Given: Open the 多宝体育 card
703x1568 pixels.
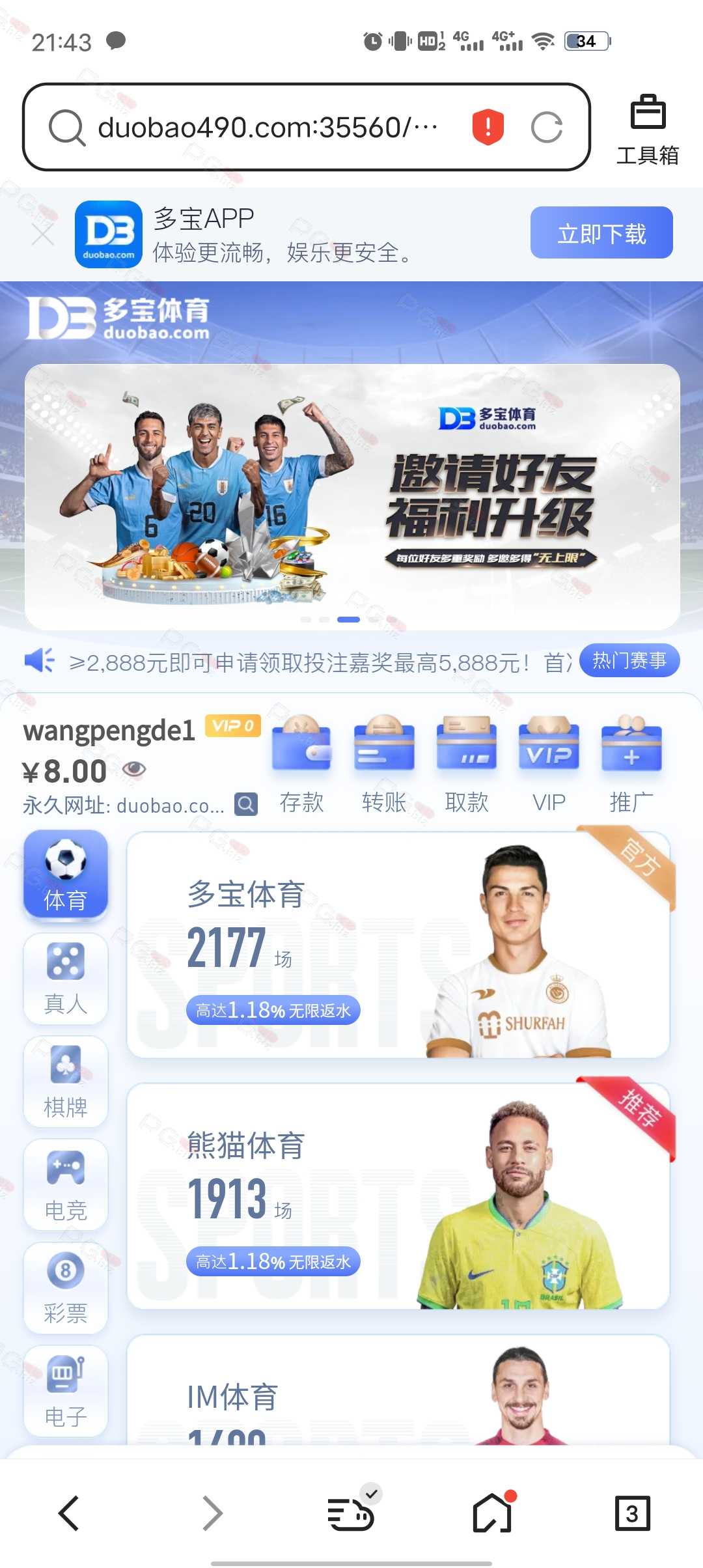Looking at the screenshot, I should point(398,944).
